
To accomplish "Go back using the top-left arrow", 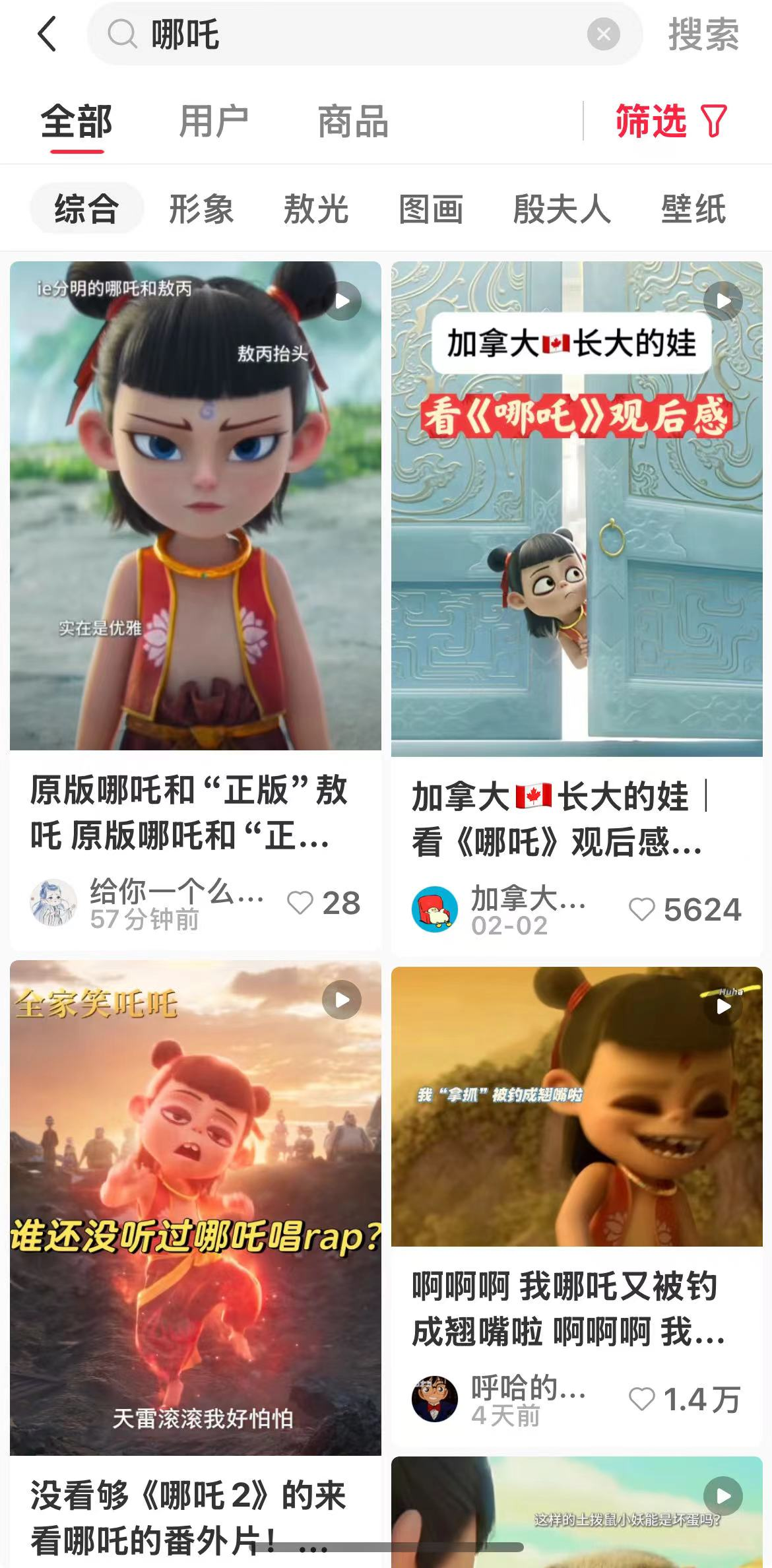I will [x=47, y=34].
